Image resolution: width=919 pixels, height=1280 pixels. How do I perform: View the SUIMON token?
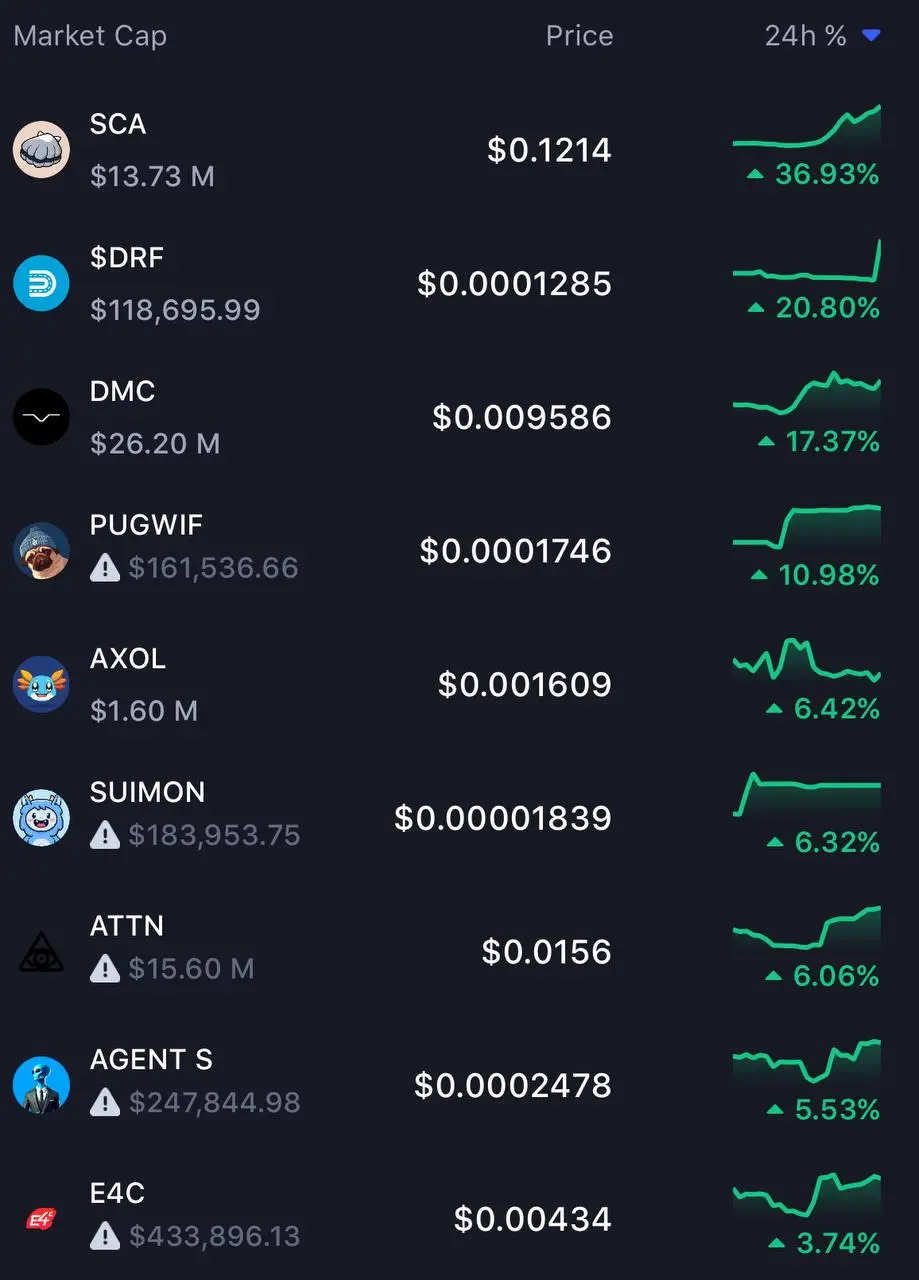click(147, 792)
